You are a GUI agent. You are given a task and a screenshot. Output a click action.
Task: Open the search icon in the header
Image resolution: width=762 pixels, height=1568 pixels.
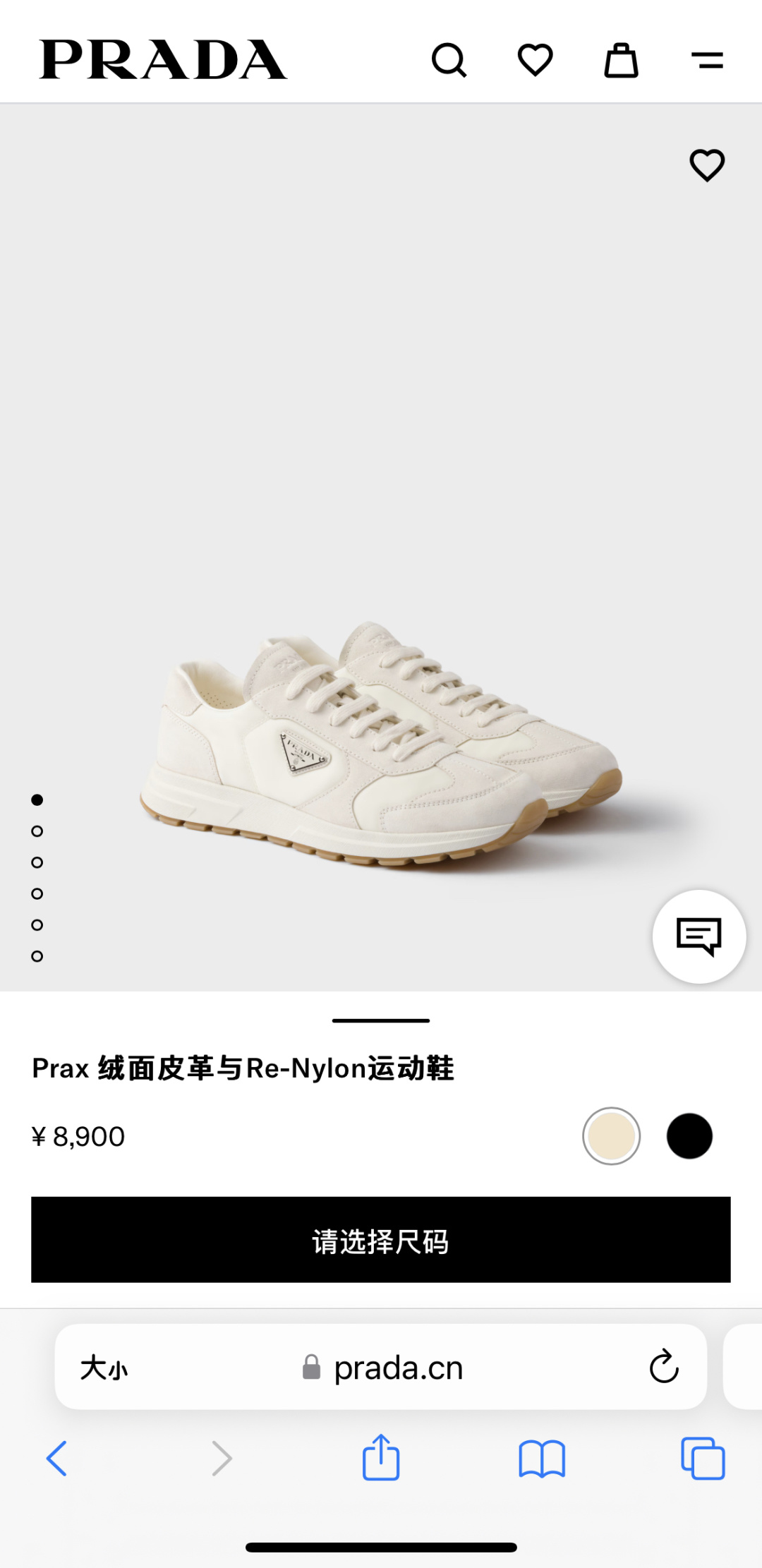tap(450, 60)
